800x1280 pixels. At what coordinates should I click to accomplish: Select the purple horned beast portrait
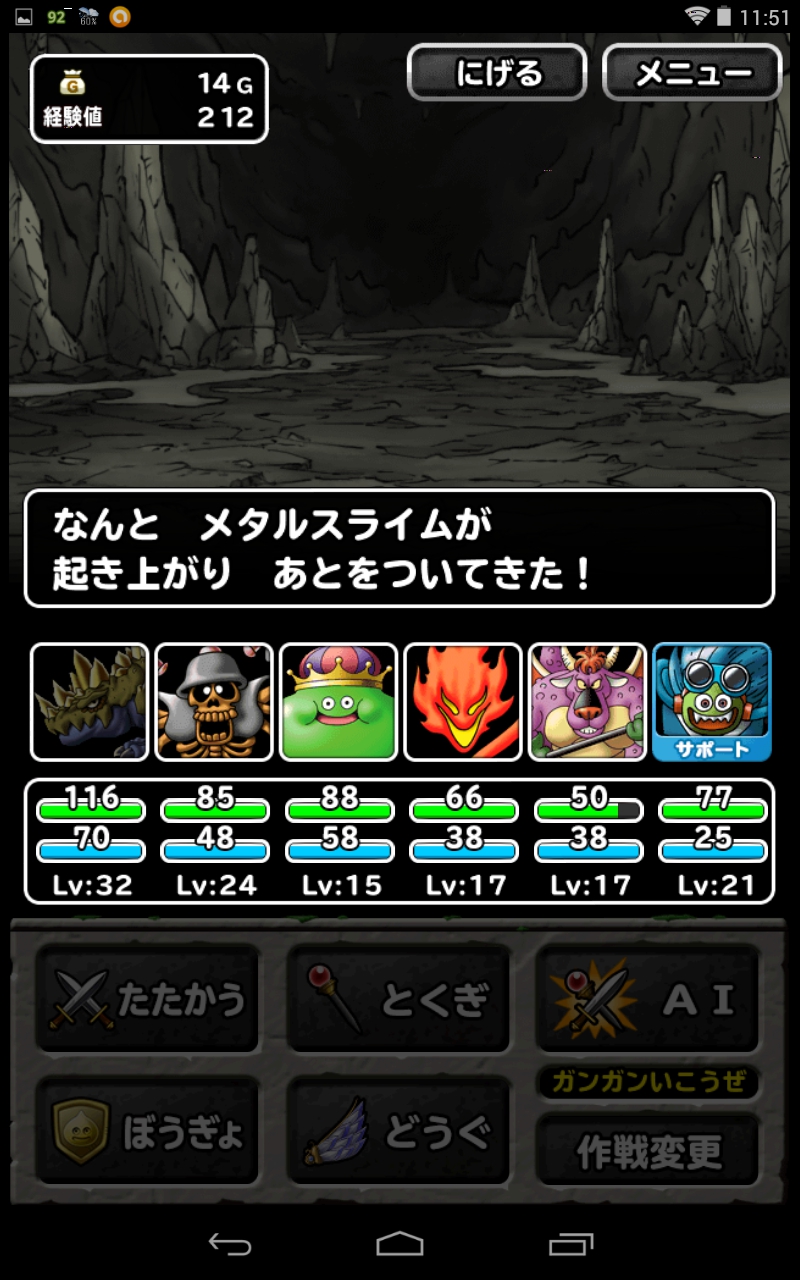pyautogui.click(x=587, y=702)
